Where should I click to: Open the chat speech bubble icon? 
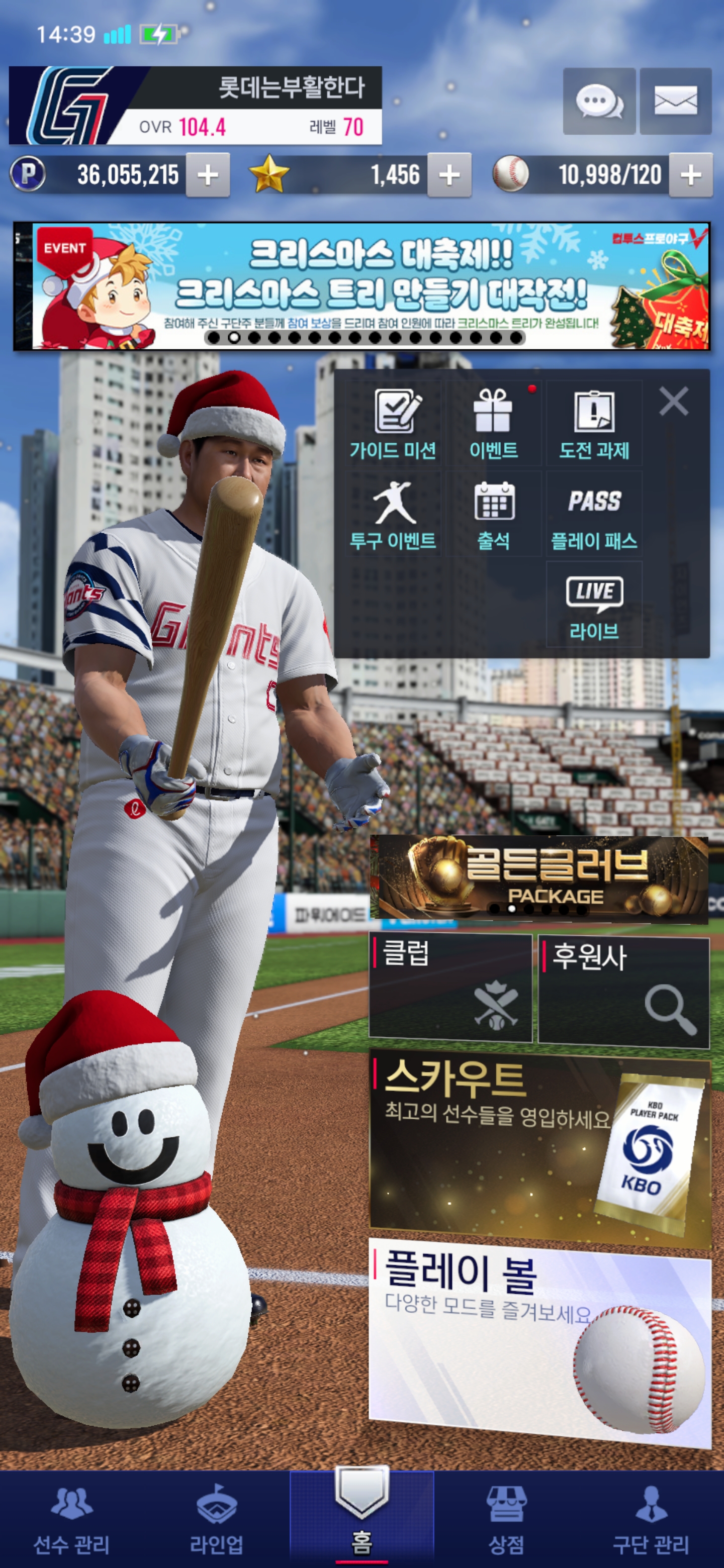pyautogui.click(x=599, y=101)
